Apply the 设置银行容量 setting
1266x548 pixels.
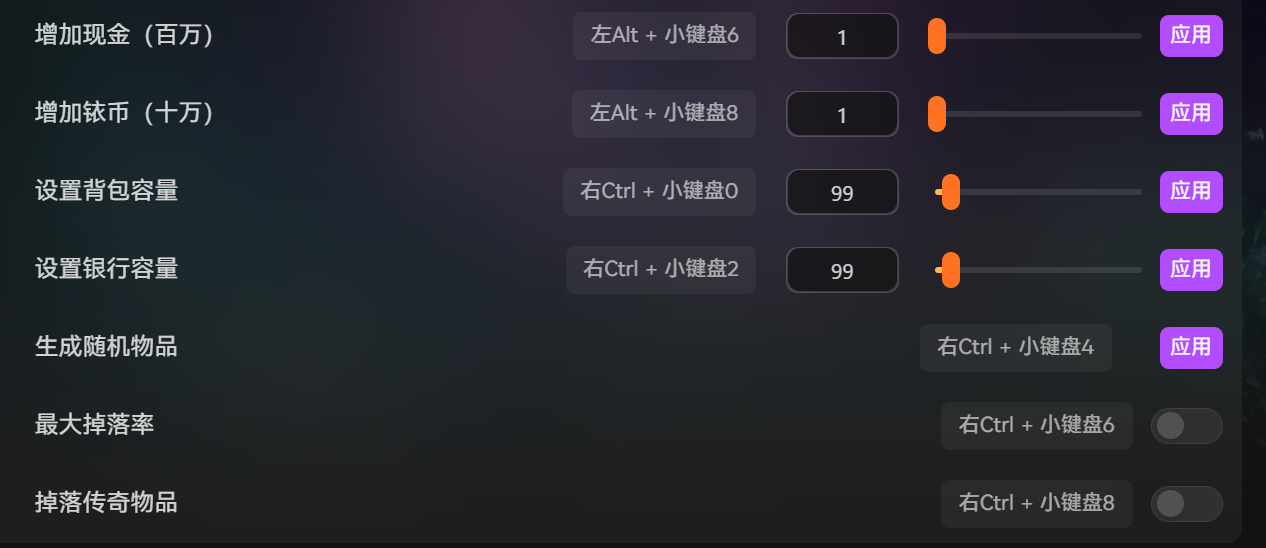(x=1191, y=269)
